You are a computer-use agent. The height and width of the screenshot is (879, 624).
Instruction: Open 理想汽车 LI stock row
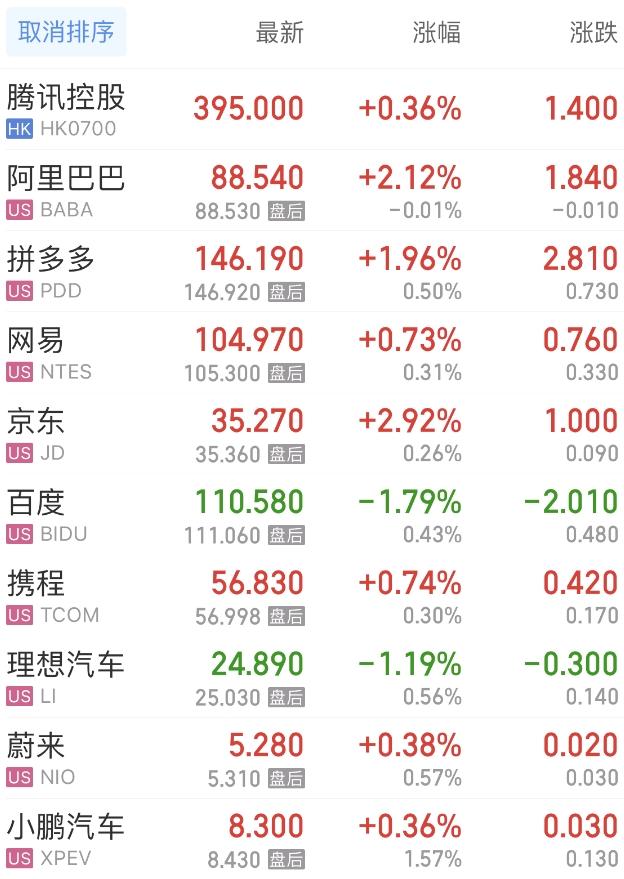[66, 677]
